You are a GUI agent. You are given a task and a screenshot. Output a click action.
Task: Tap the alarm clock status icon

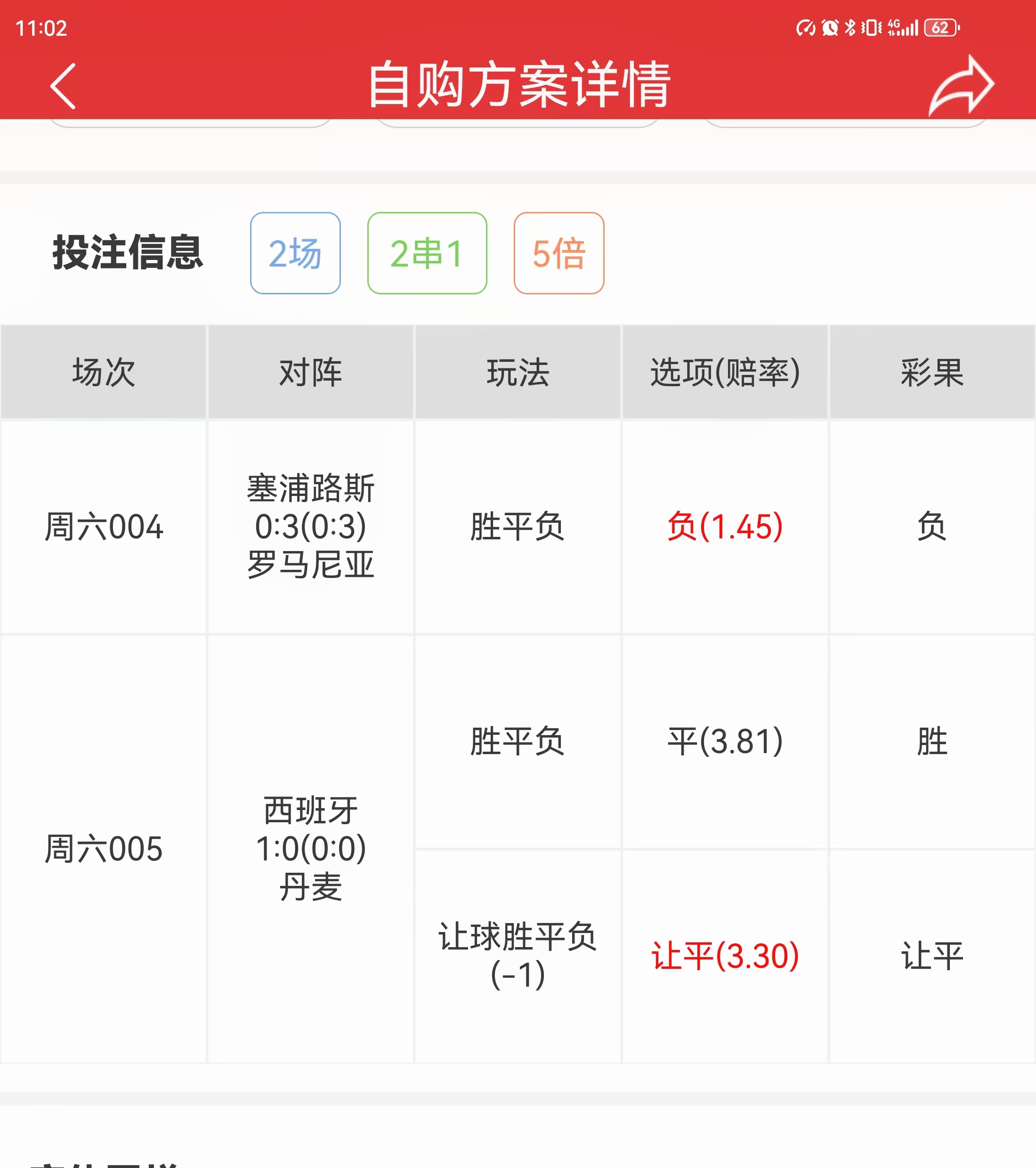830,27
